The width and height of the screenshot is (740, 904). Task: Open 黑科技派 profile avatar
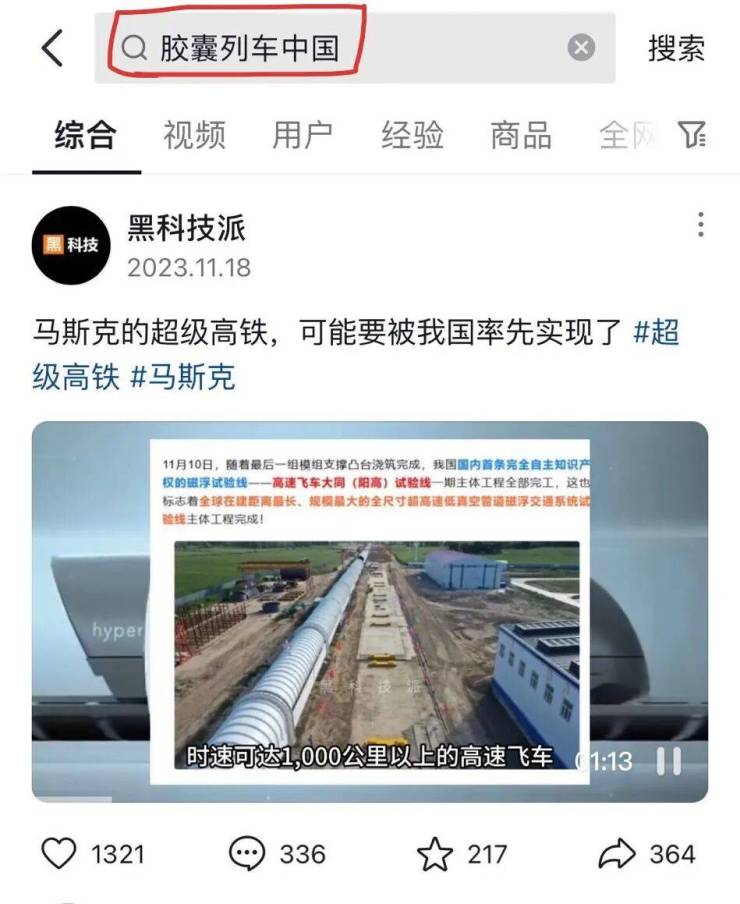70,245
